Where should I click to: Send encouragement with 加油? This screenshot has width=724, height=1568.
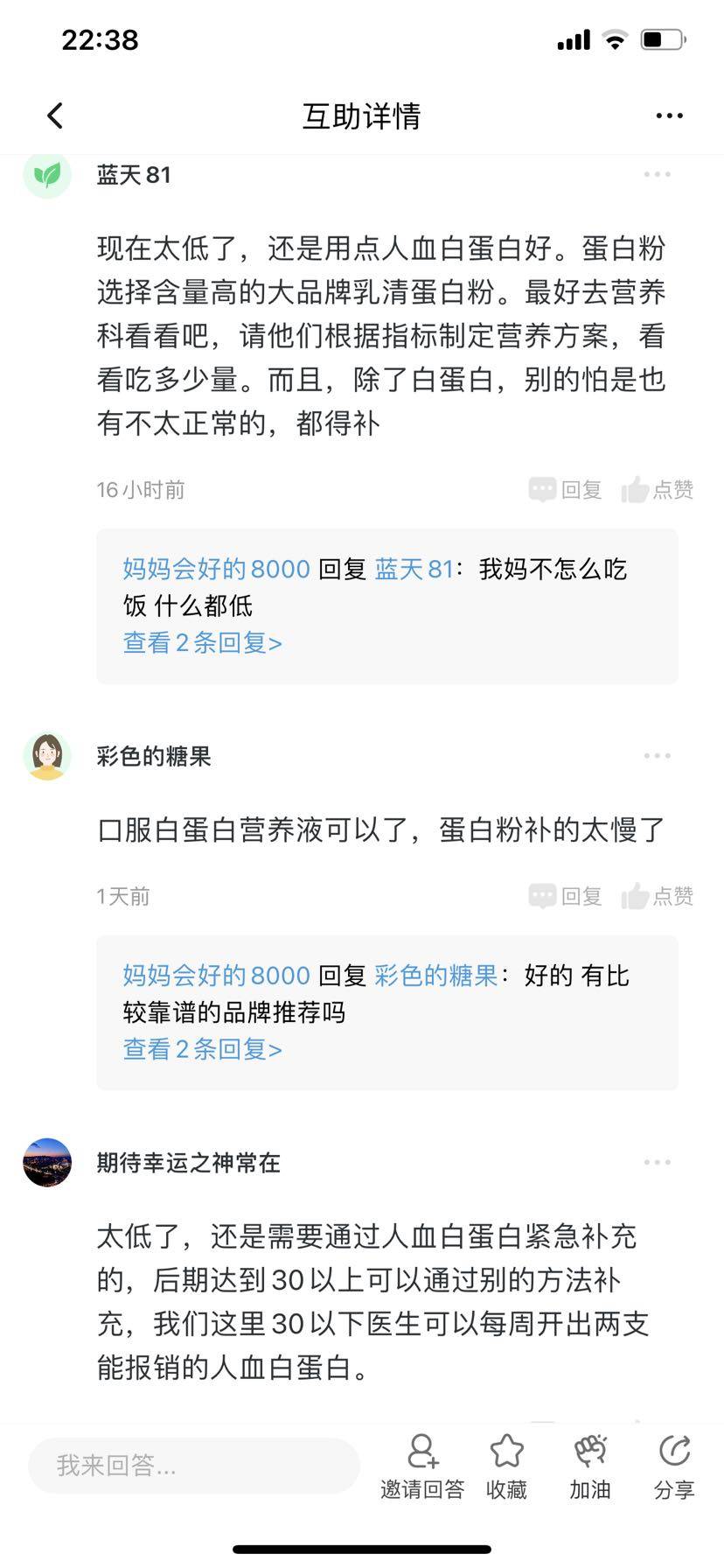pos(590,1466)
